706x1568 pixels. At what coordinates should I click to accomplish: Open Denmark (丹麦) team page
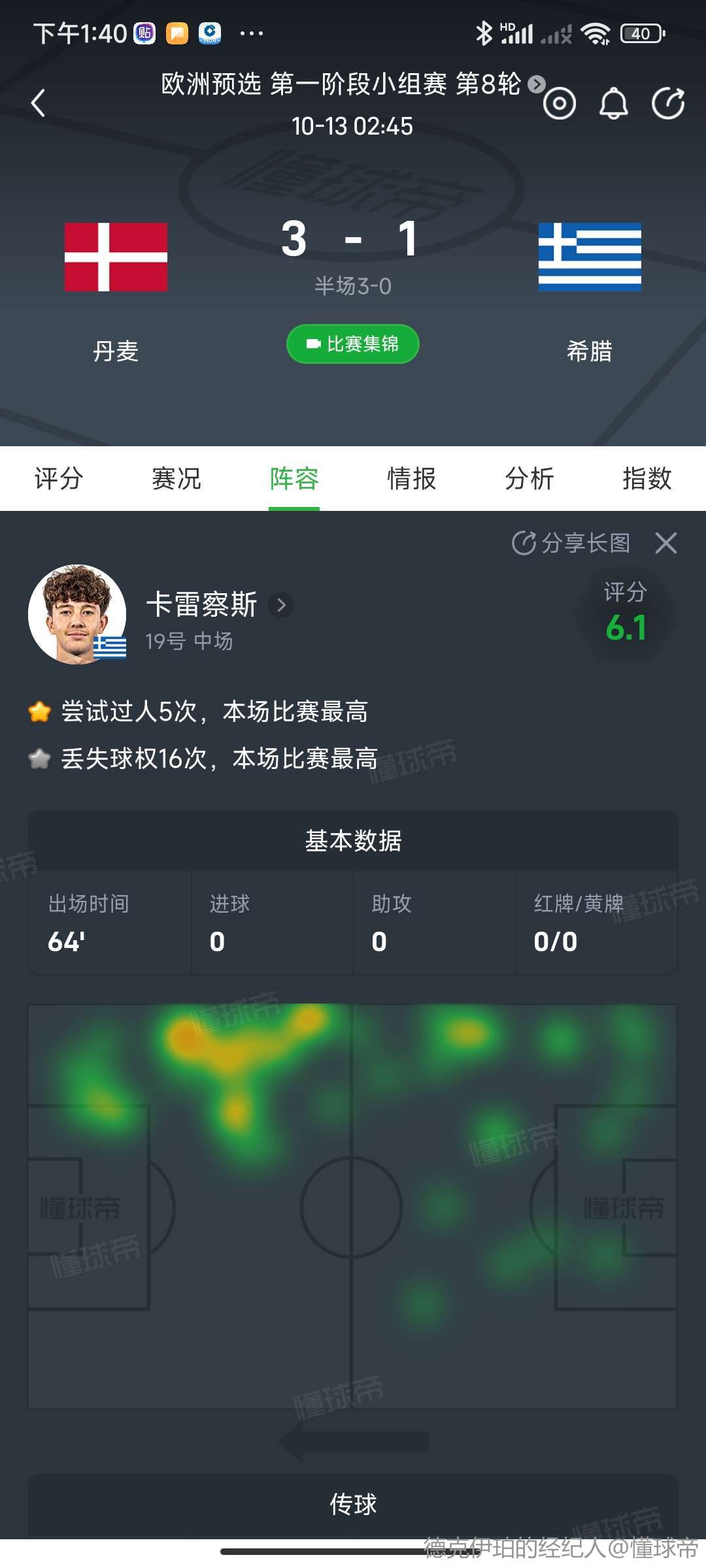[116, 257]
